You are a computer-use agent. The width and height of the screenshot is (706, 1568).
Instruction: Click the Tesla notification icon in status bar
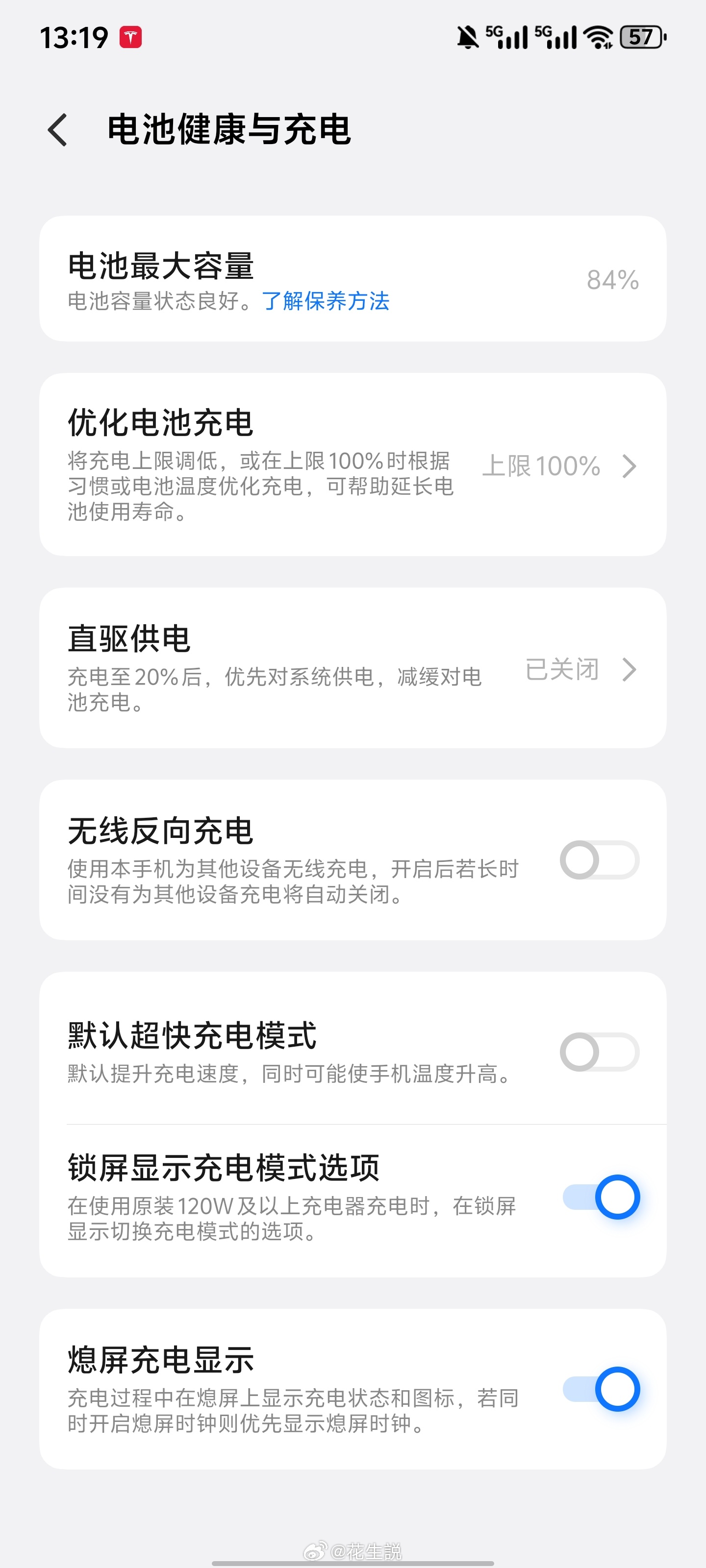coord(130,38)
